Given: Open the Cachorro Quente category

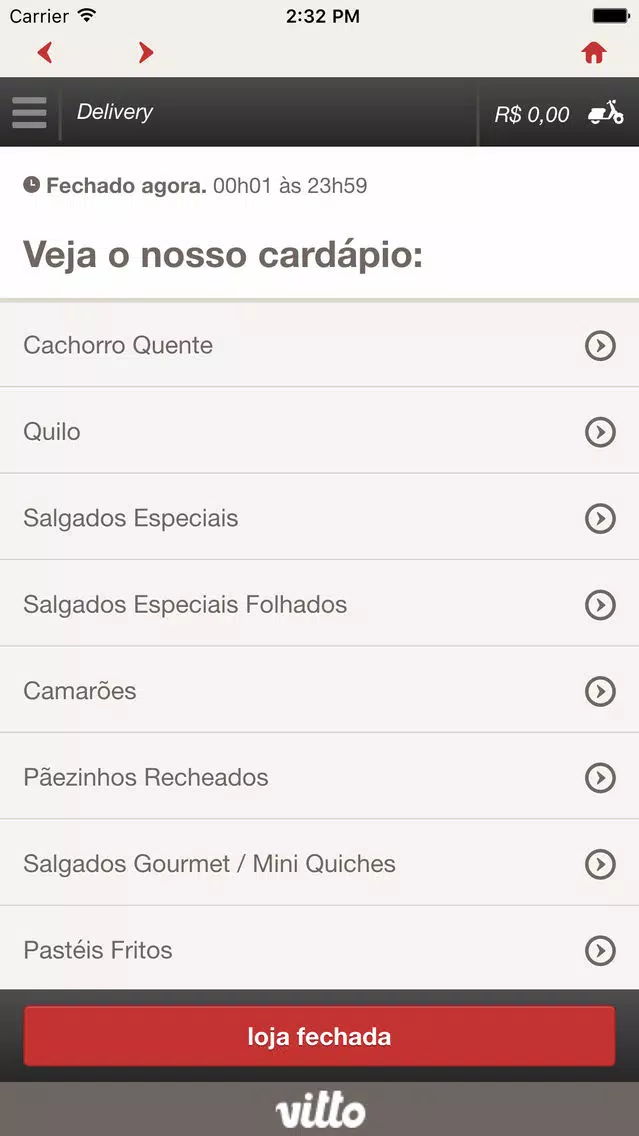Looking at the screenshot, I should (x=320, y=345).
